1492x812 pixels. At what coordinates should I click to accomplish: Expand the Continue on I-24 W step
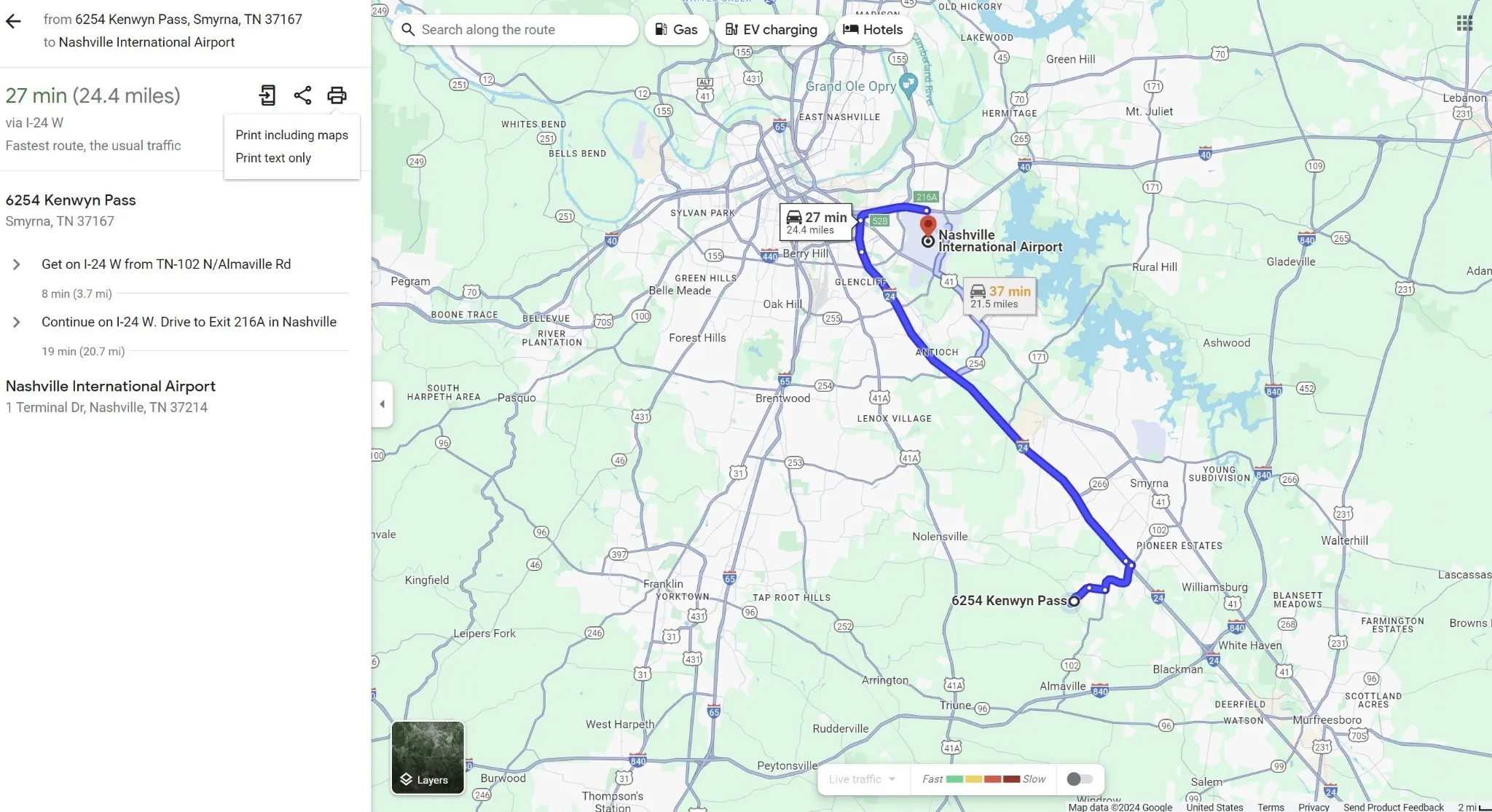17,322
